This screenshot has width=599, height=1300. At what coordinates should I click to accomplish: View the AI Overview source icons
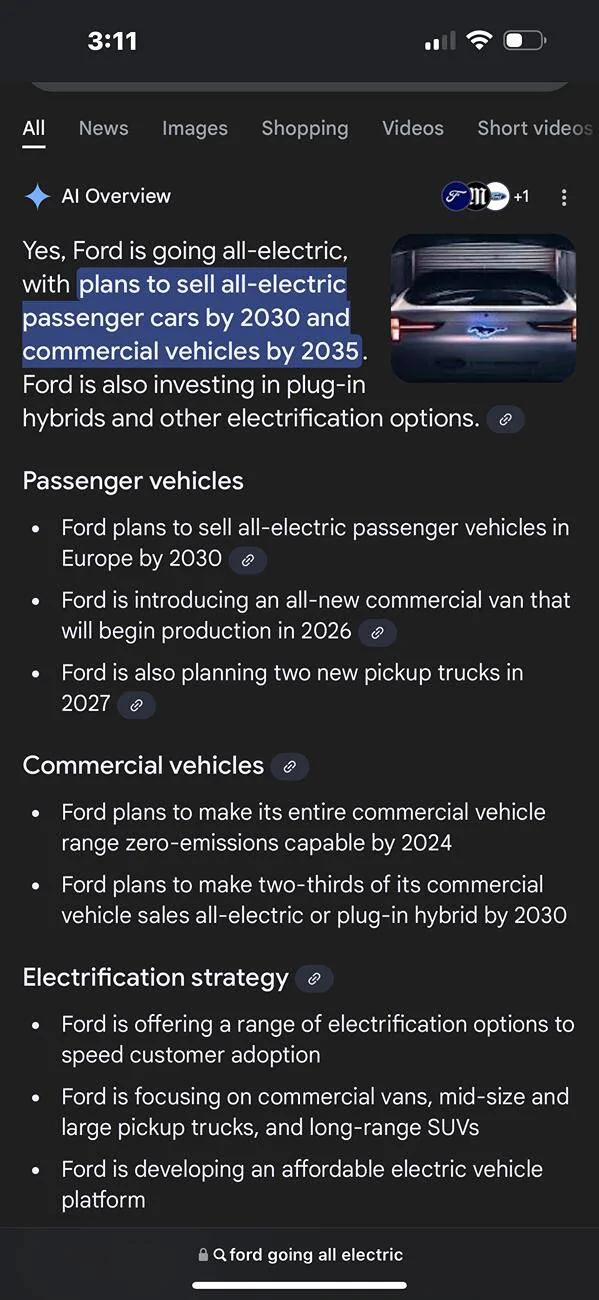485,196
